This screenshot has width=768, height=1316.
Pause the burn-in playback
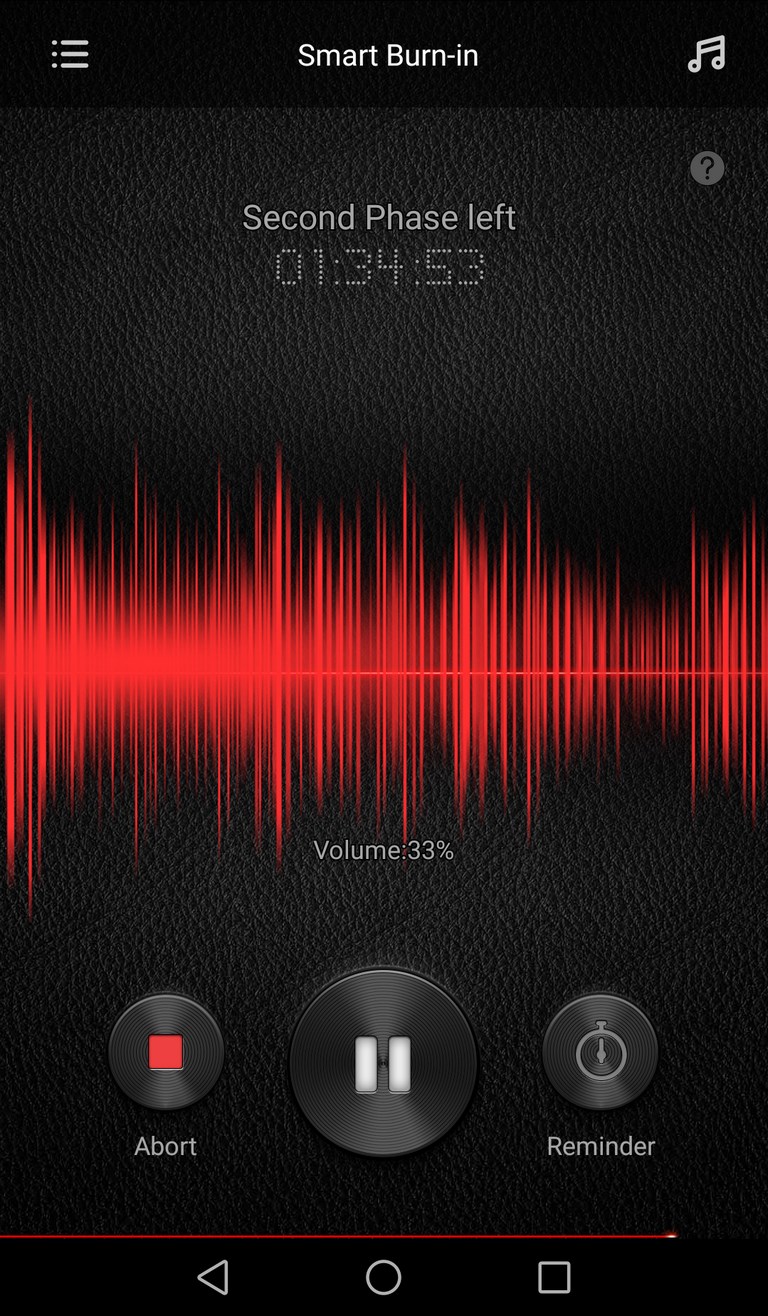[x=383, y=1062]
